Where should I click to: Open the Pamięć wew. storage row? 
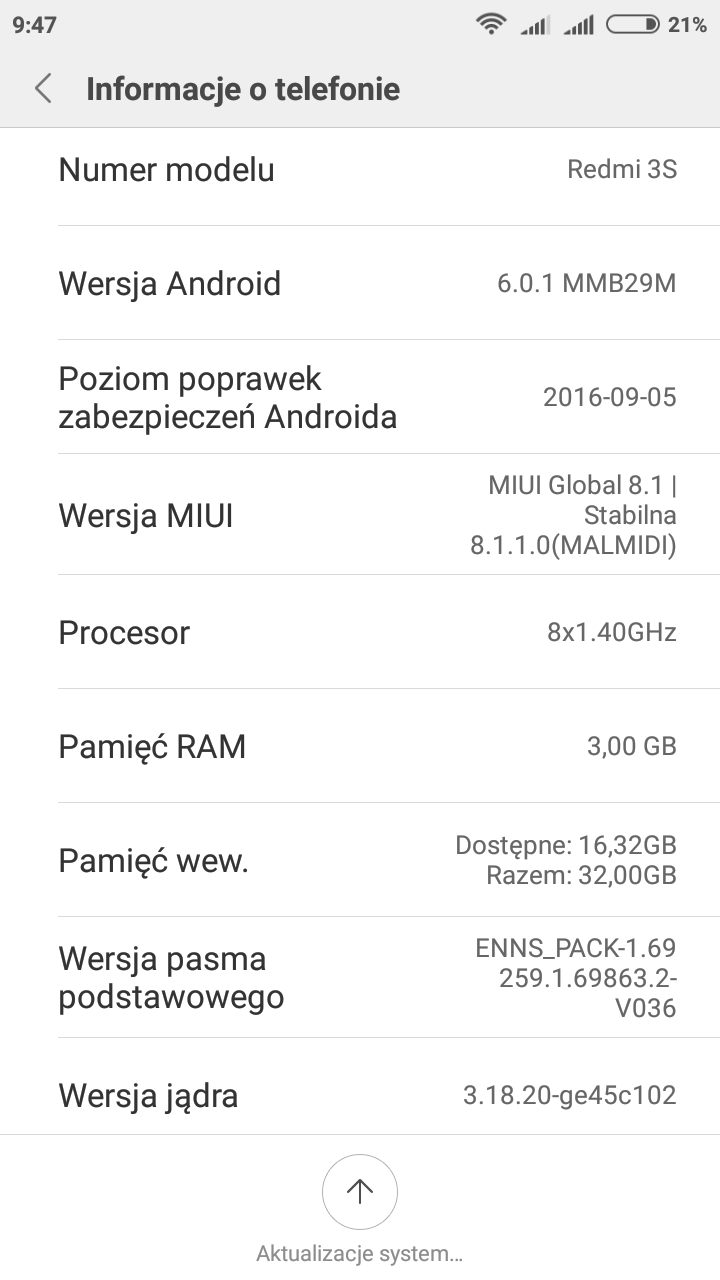pos(360,860)
